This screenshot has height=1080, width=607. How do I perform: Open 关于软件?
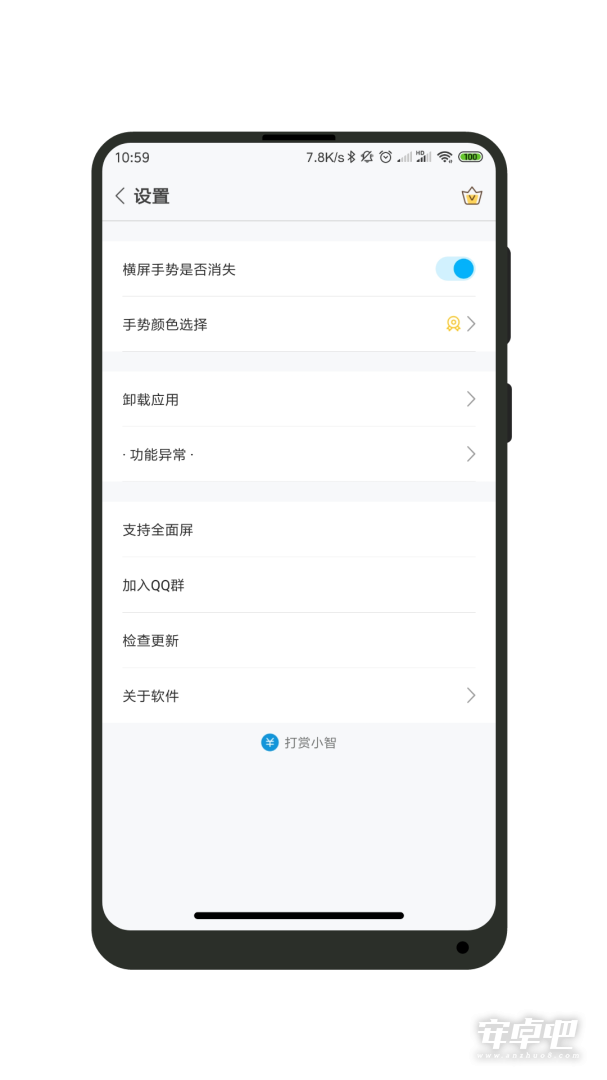pos(298,696)
